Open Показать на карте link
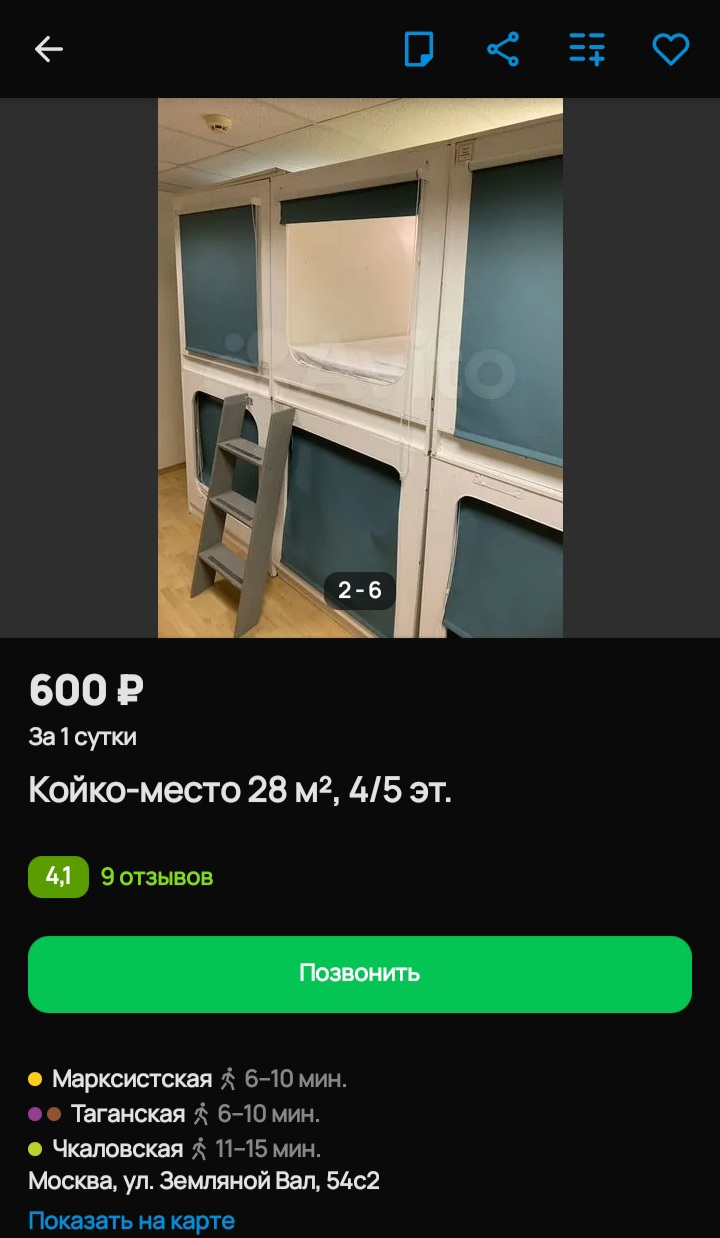Image resolution: width=720 pixels, height=1238 pixels. (x=131, y=1221)
